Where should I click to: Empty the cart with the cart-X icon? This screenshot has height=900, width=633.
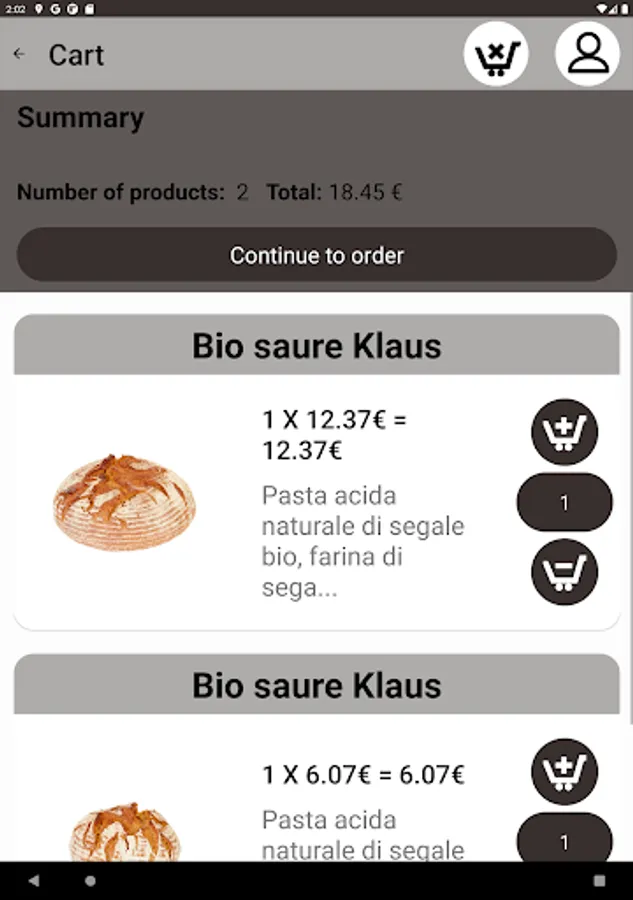tap(496, 54)
